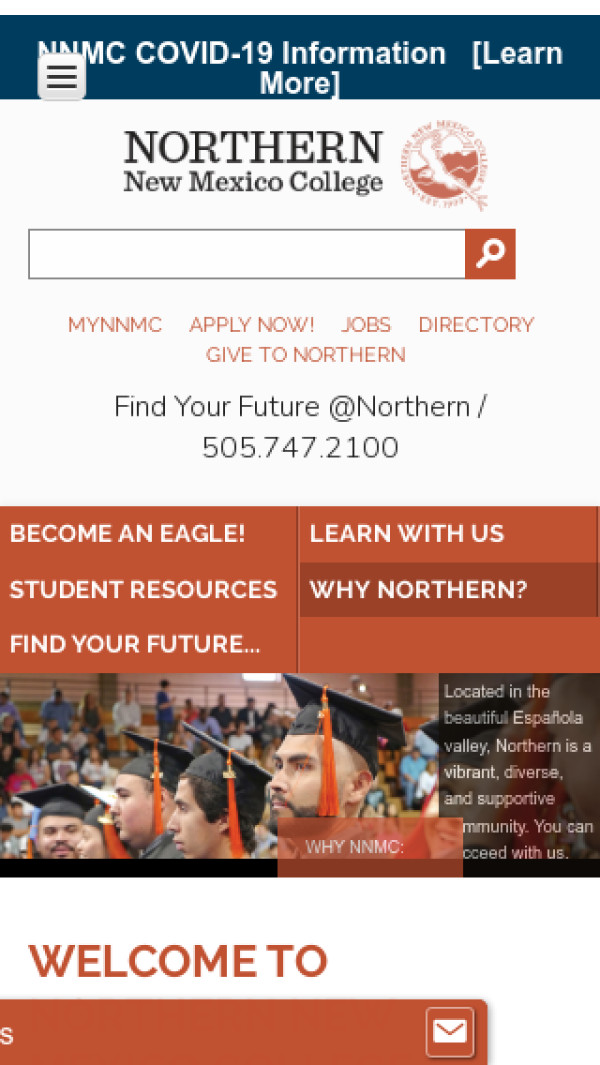Open the Directory link

pos(476,325)
